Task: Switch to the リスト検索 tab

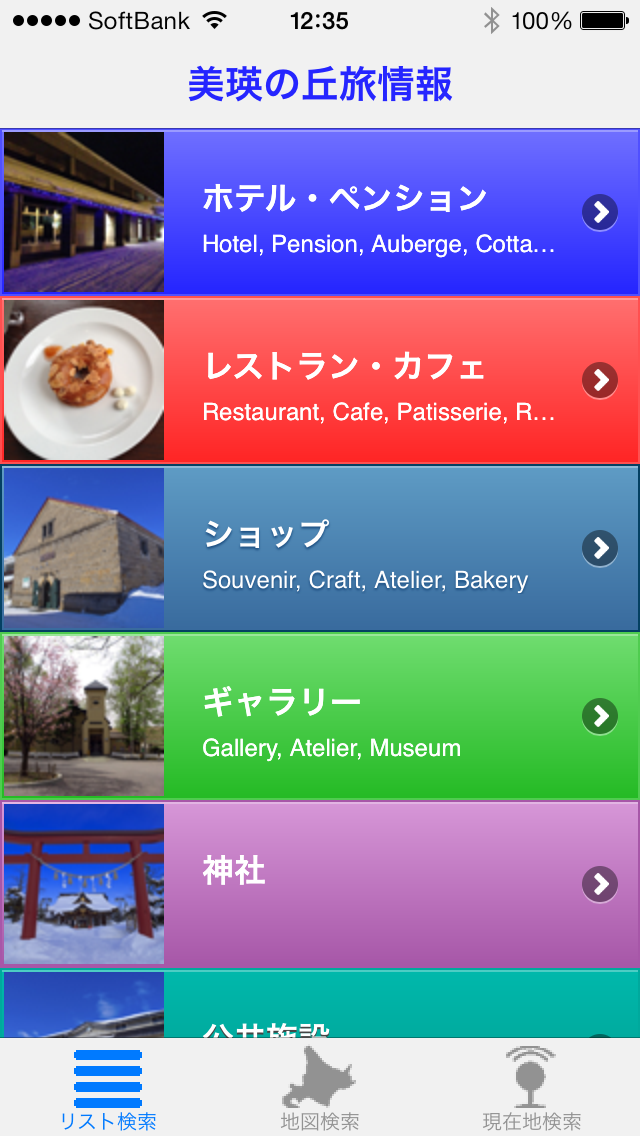Action: tap(107, 1088)
